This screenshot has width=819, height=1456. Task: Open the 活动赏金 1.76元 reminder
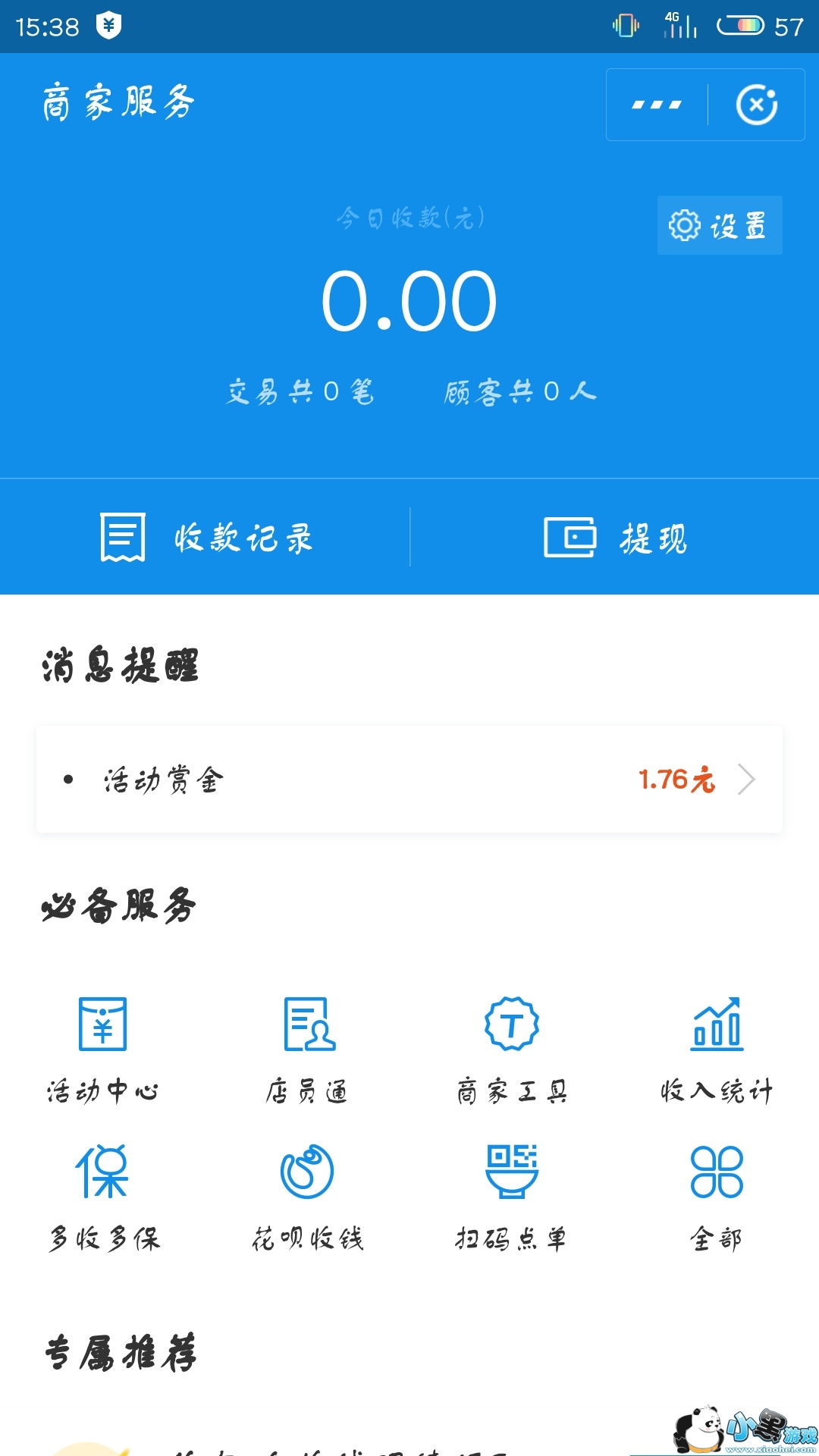pyautogui.click(x=409, y=780)
